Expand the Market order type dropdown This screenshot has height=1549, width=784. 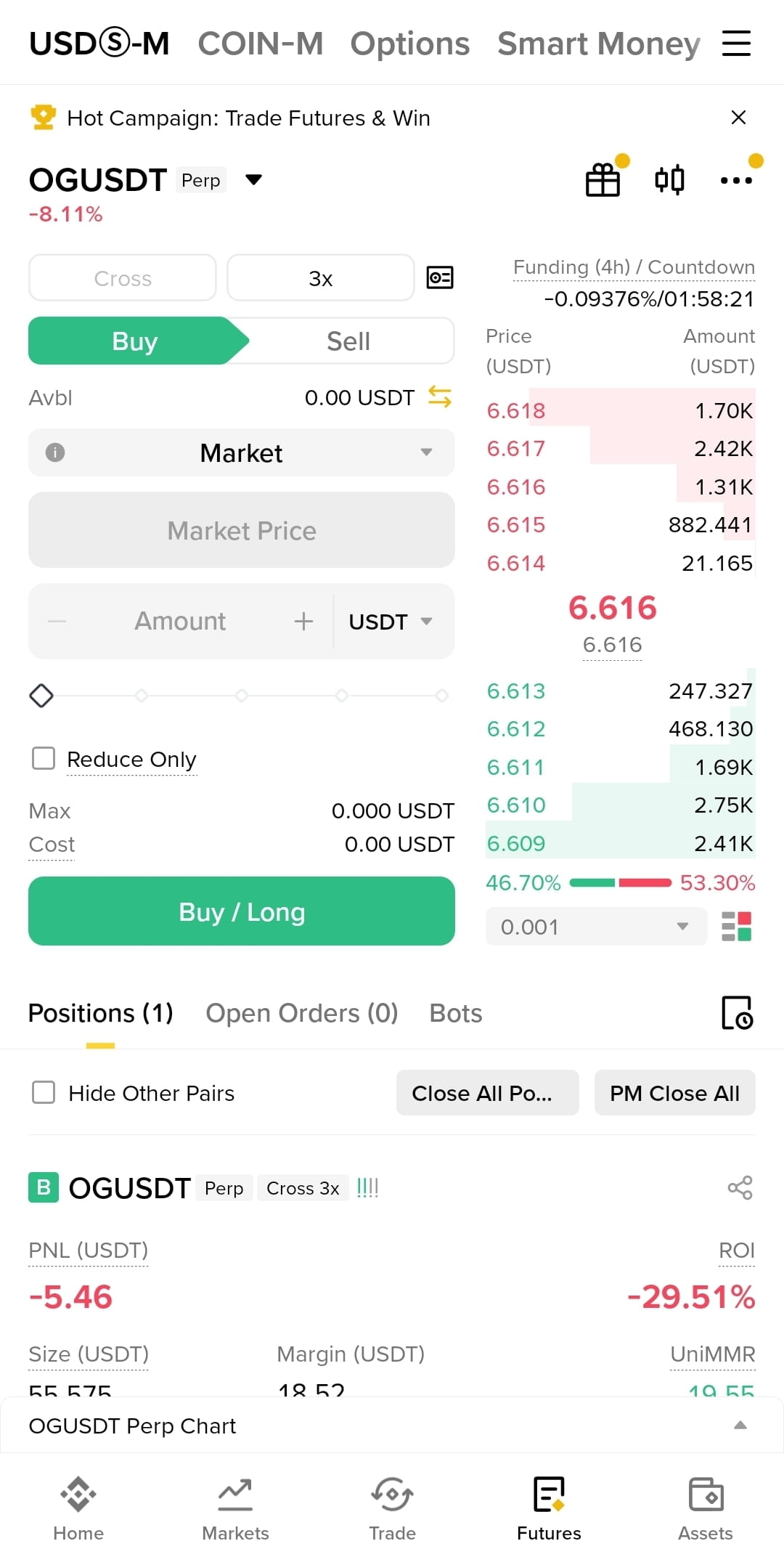242,453
